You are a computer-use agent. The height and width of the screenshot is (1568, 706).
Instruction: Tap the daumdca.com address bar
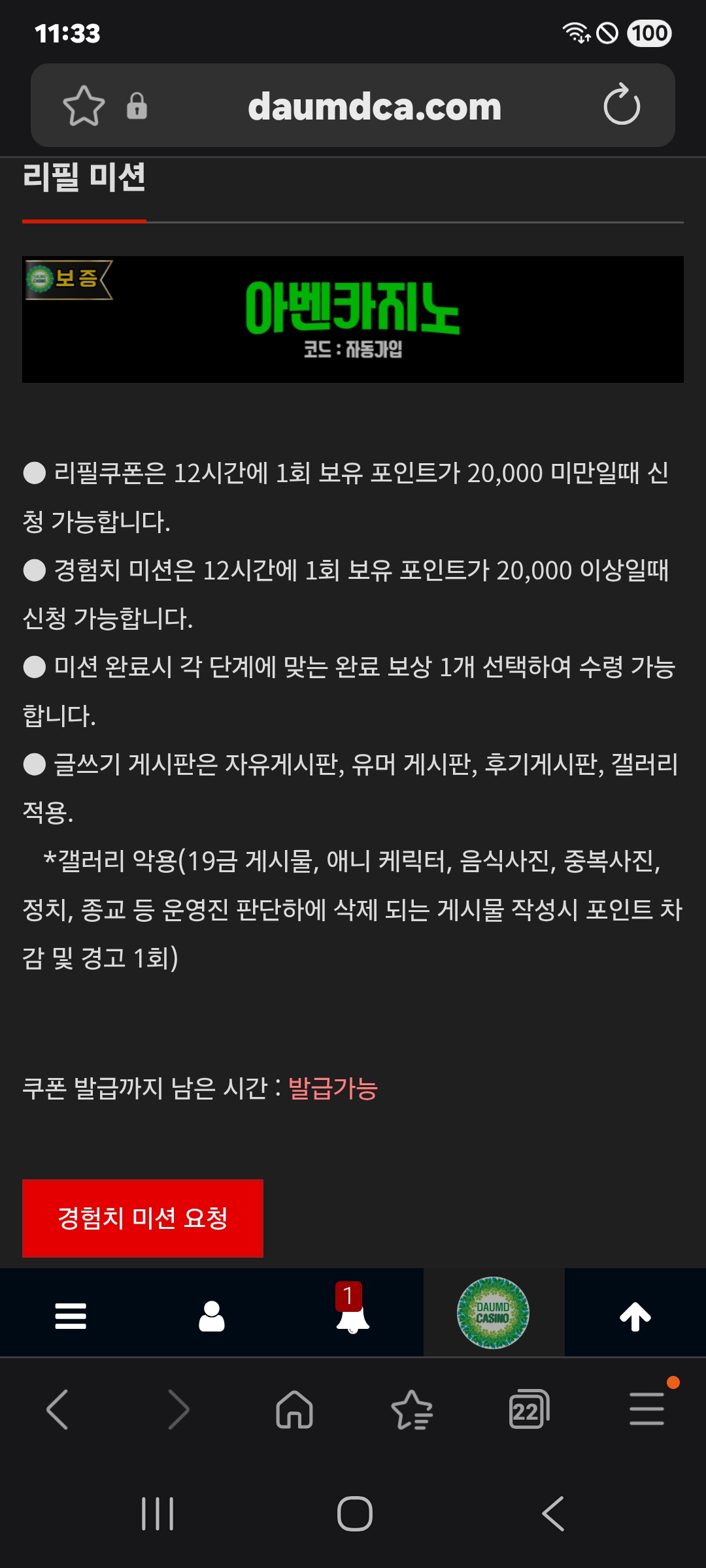pyautogui.click(x=374, y=106)
